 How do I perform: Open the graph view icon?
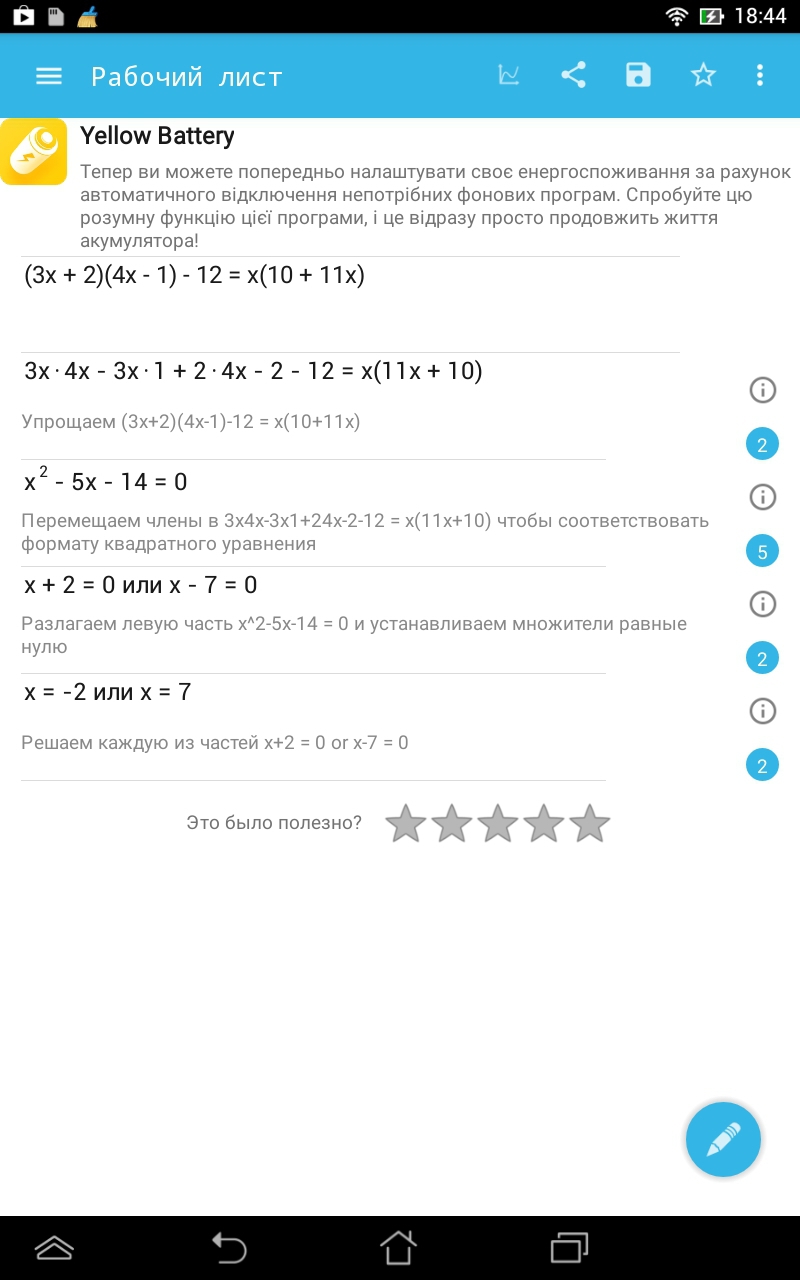[x=509, y=76]
